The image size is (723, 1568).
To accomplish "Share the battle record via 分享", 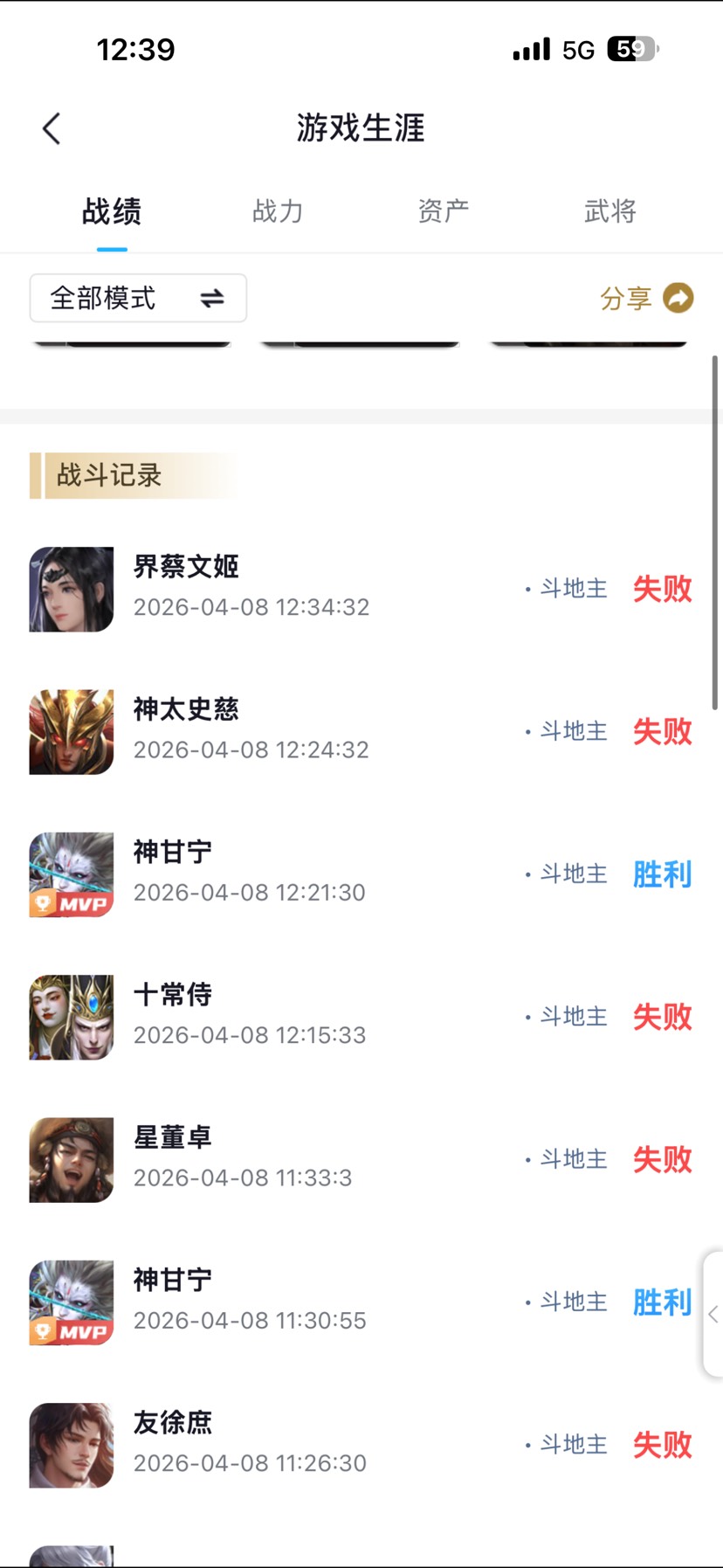I will click(x=646, y=299).
